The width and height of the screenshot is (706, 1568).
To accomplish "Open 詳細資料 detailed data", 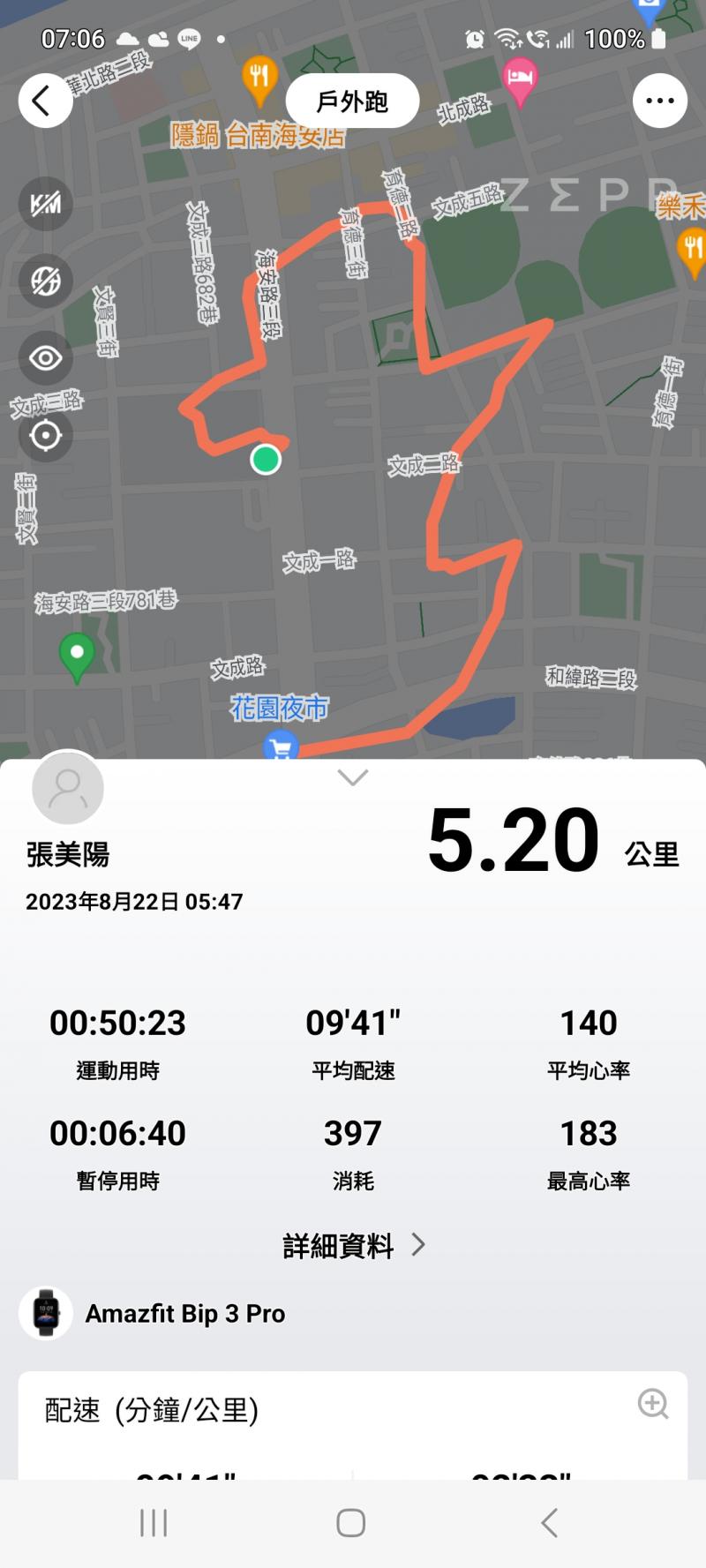I will point(353,1245).
